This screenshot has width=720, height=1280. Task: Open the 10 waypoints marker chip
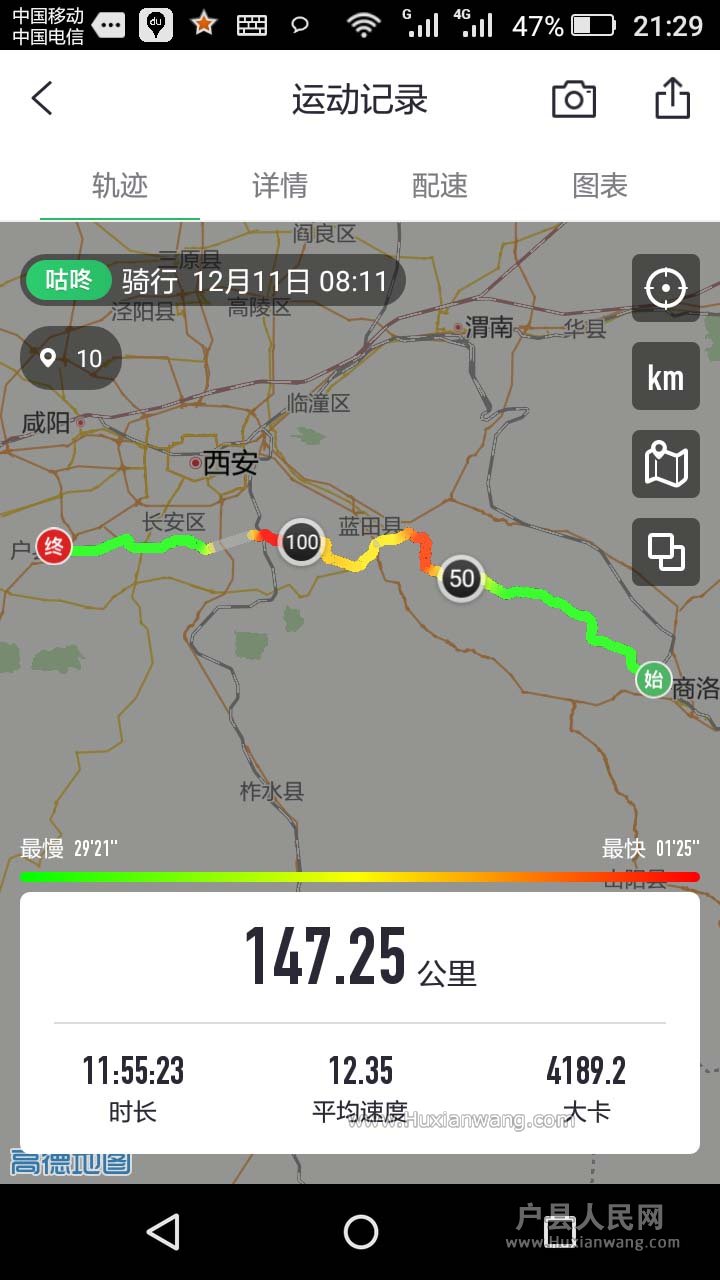coord(71,358)
